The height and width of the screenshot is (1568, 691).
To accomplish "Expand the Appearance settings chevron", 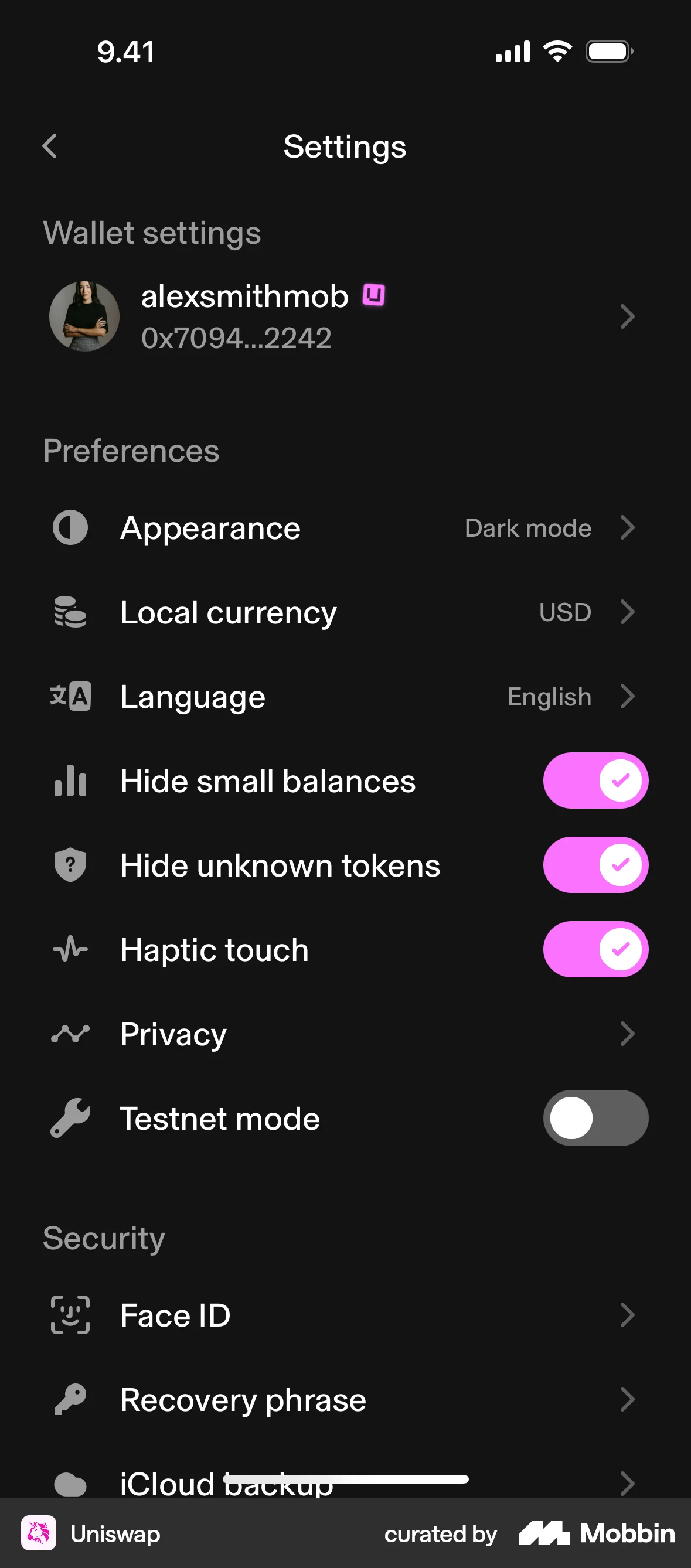I will [628, 529].
